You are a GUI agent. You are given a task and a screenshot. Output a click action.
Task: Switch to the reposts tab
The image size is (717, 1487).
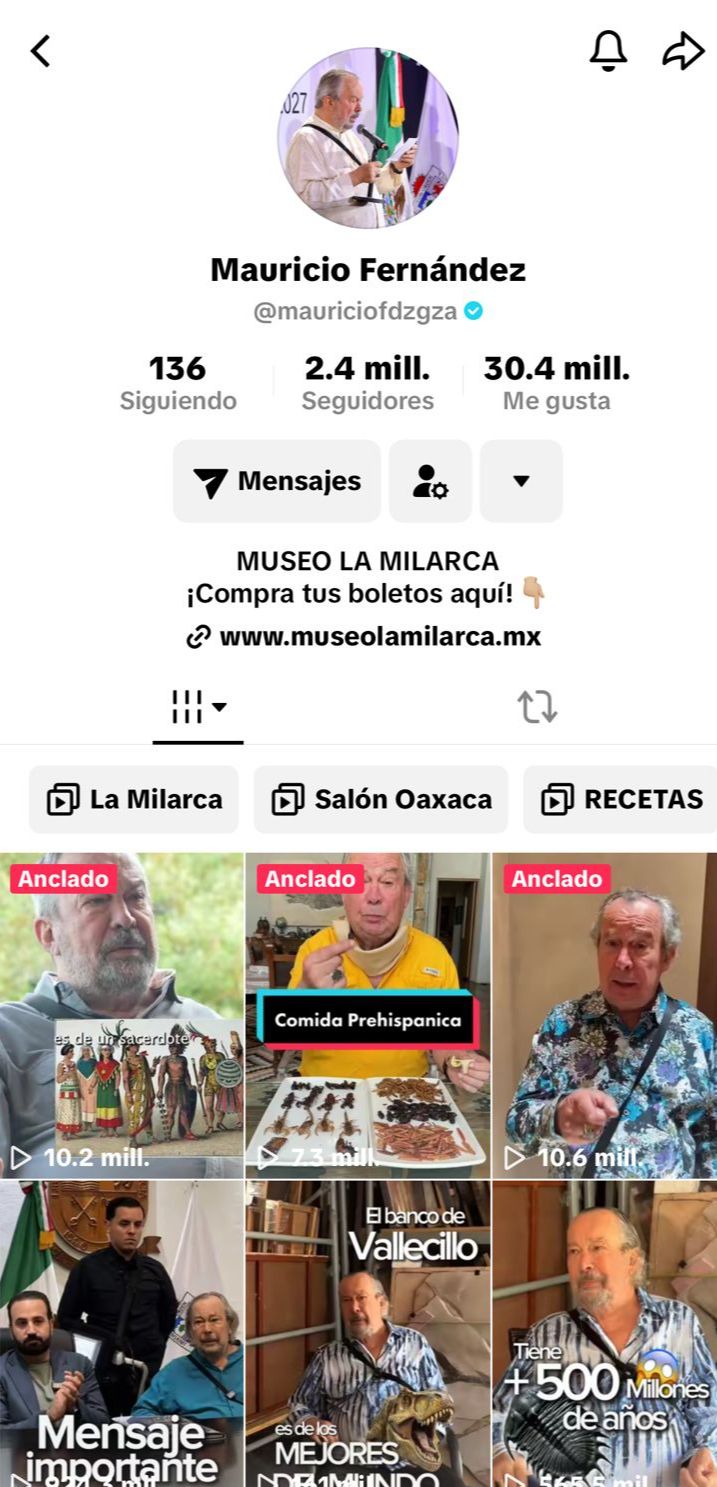coord(537,706)
